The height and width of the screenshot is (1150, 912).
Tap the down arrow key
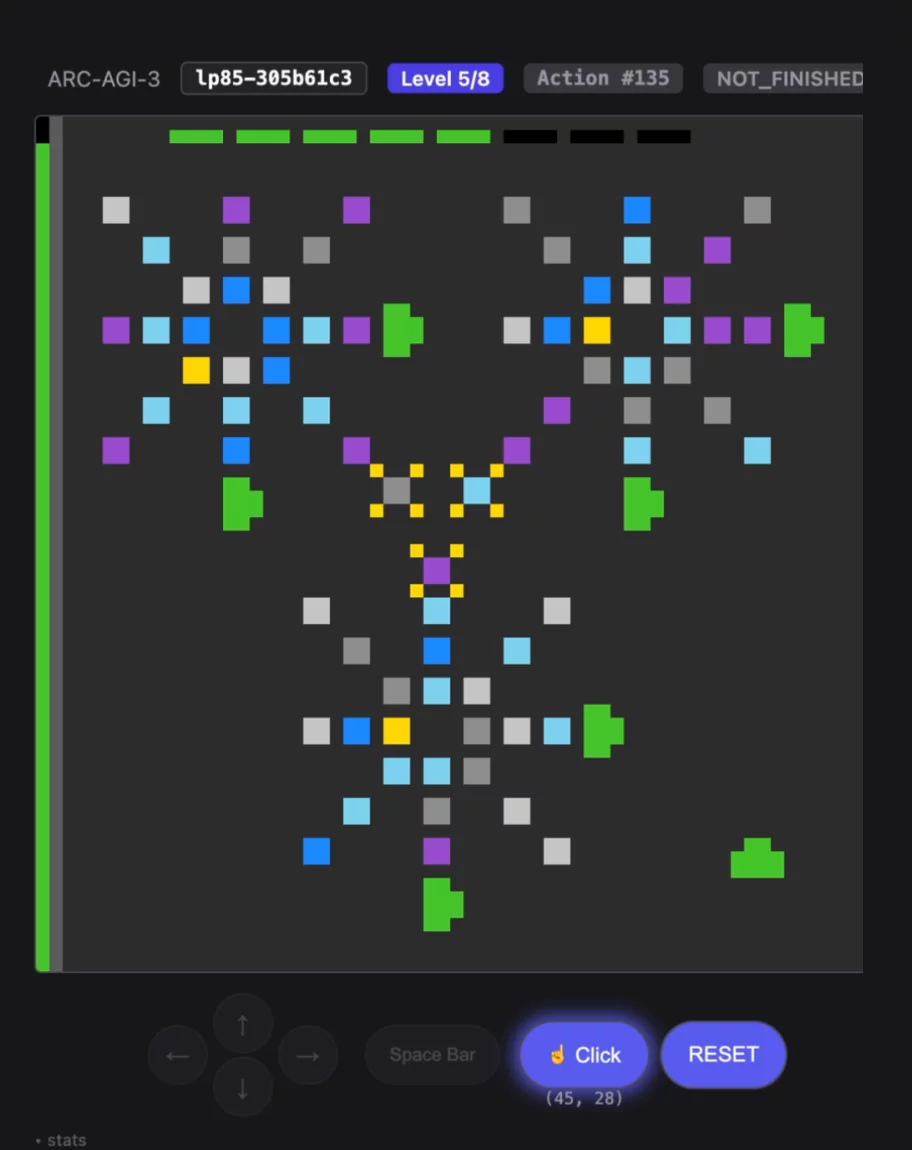pyautogui.click(x=242, y=1087)
